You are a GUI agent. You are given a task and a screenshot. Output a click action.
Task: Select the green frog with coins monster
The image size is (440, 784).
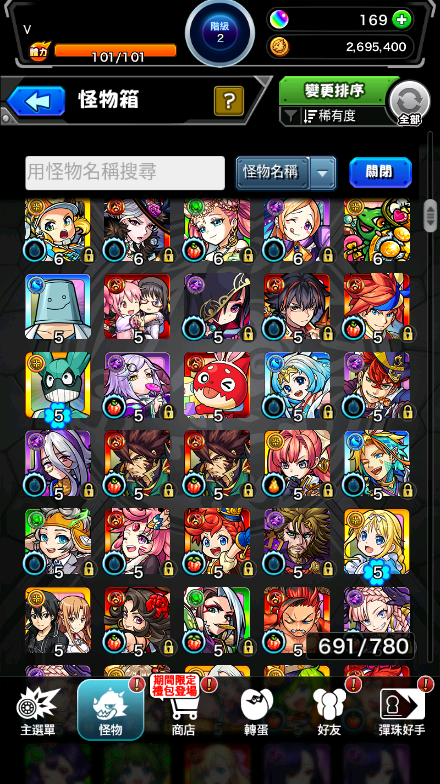click(377, 230)
